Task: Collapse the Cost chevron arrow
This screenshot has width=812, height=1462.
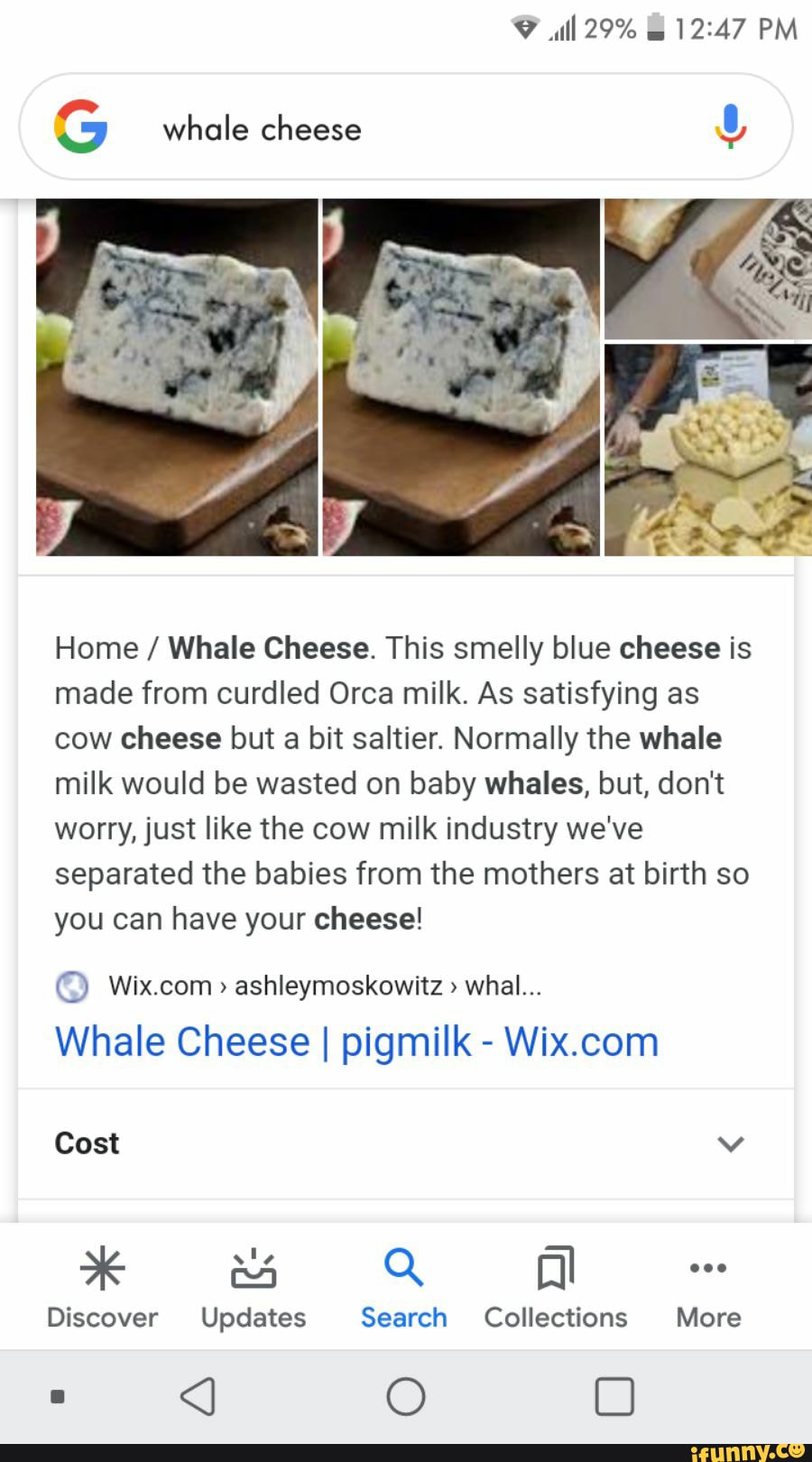Action: [x=731, y=1143]
